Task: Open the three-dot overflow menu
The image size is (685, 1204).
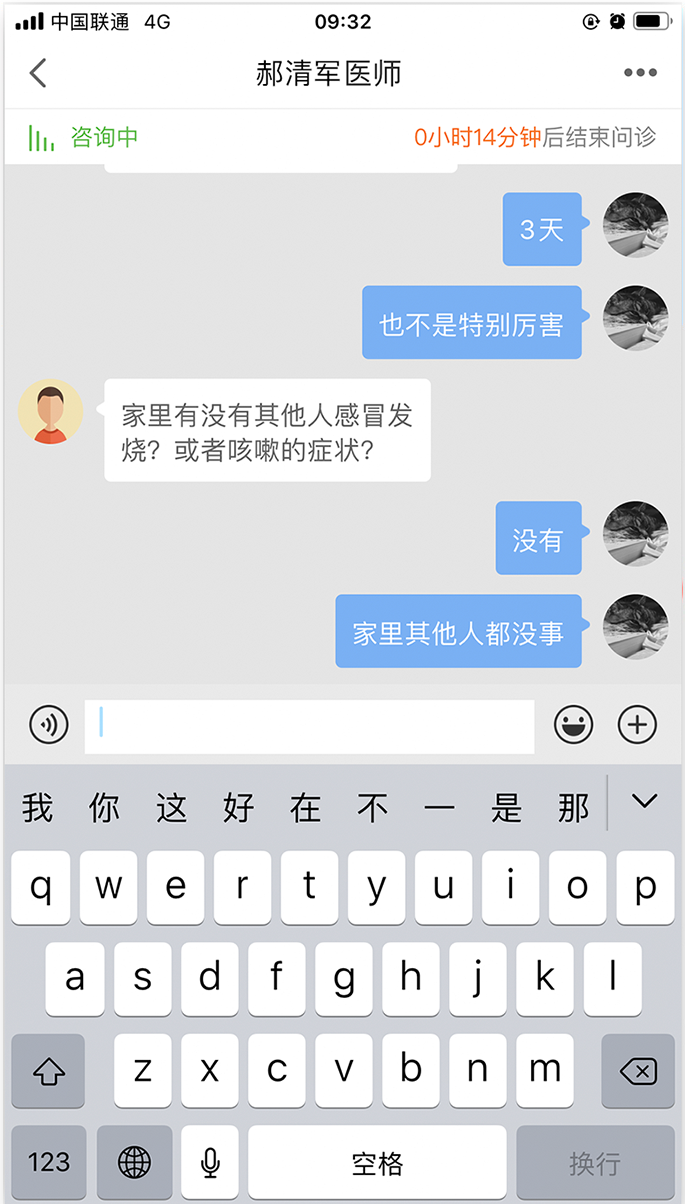Action: coord(640,73)
